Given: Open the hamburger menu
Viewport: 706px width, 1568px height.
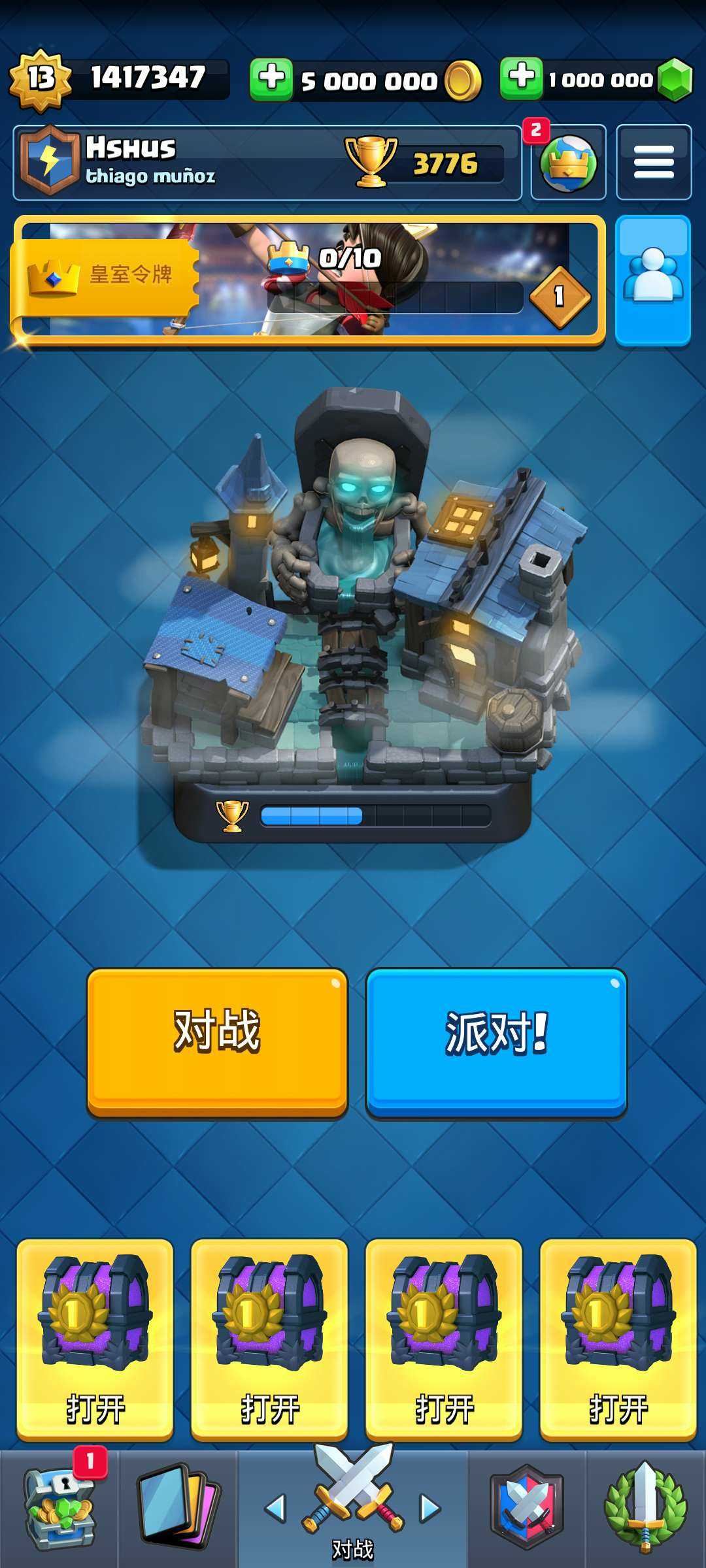Looking at the screenshot, I should [x=654, y=162].
